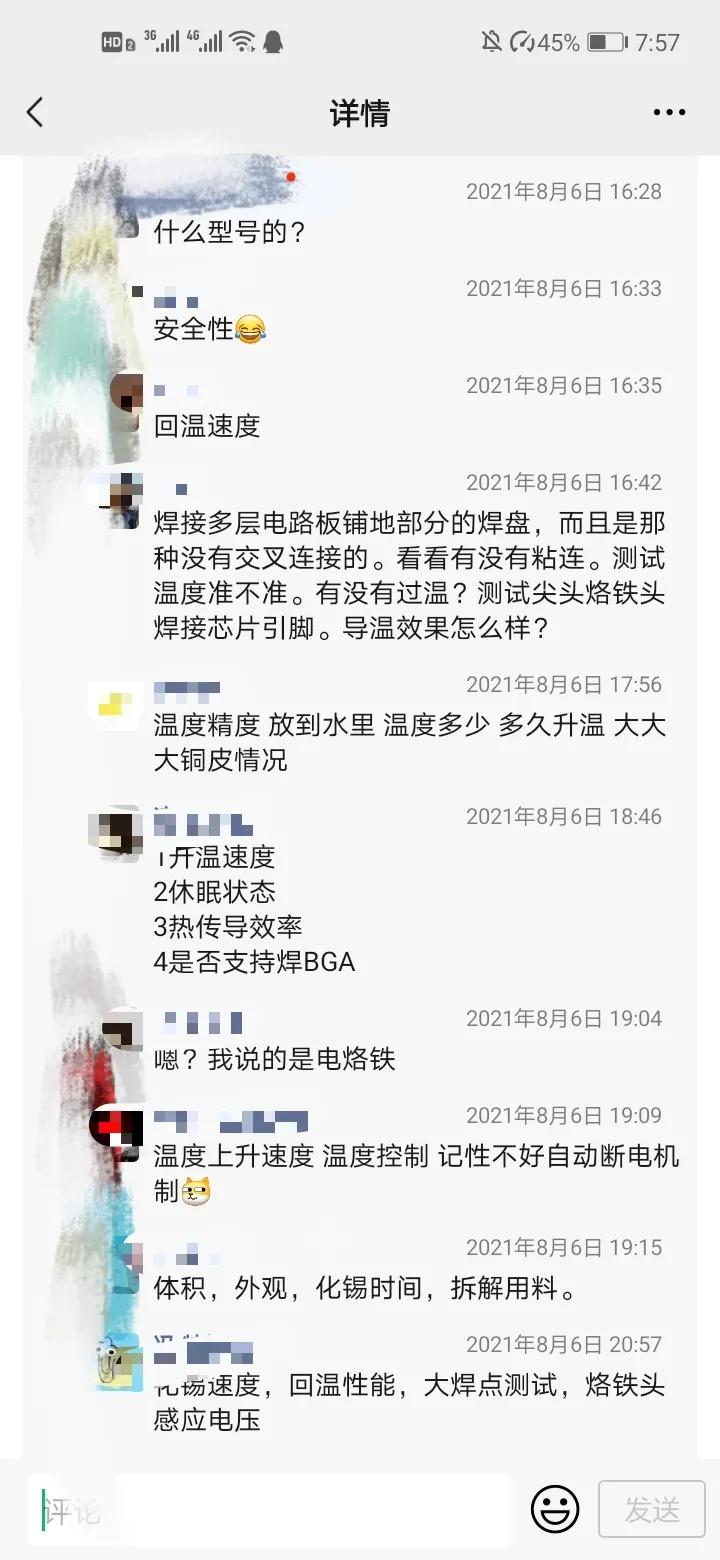Open the QQ penguin notification icon in status bar
Viewport: 720px width, 1560px height.
273,42
